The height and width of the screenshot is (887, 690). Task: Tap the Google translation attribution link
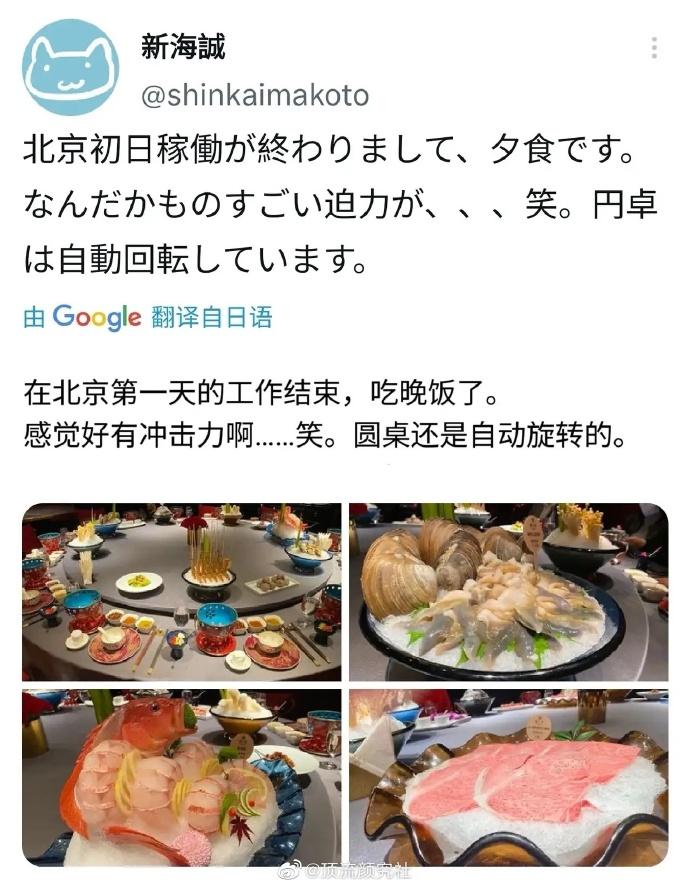click(147, 317)
